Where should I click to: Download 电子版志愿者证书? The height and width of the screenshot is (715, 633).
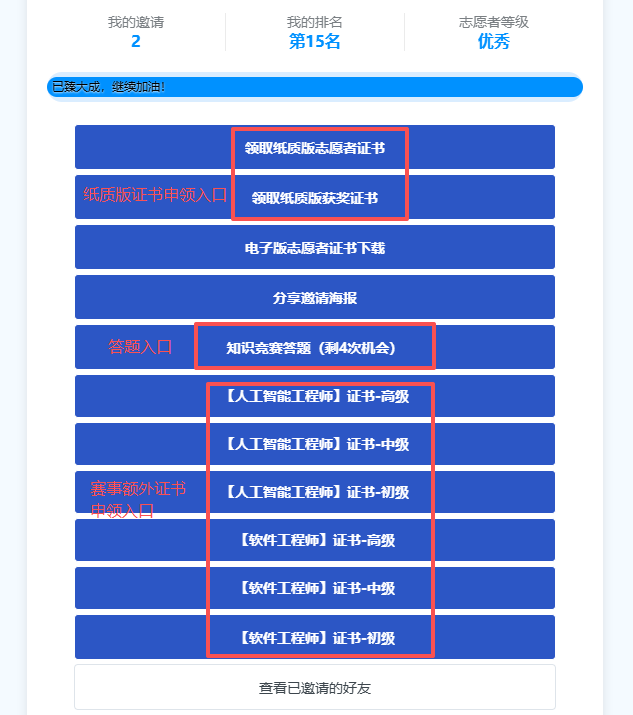(314, 247)
